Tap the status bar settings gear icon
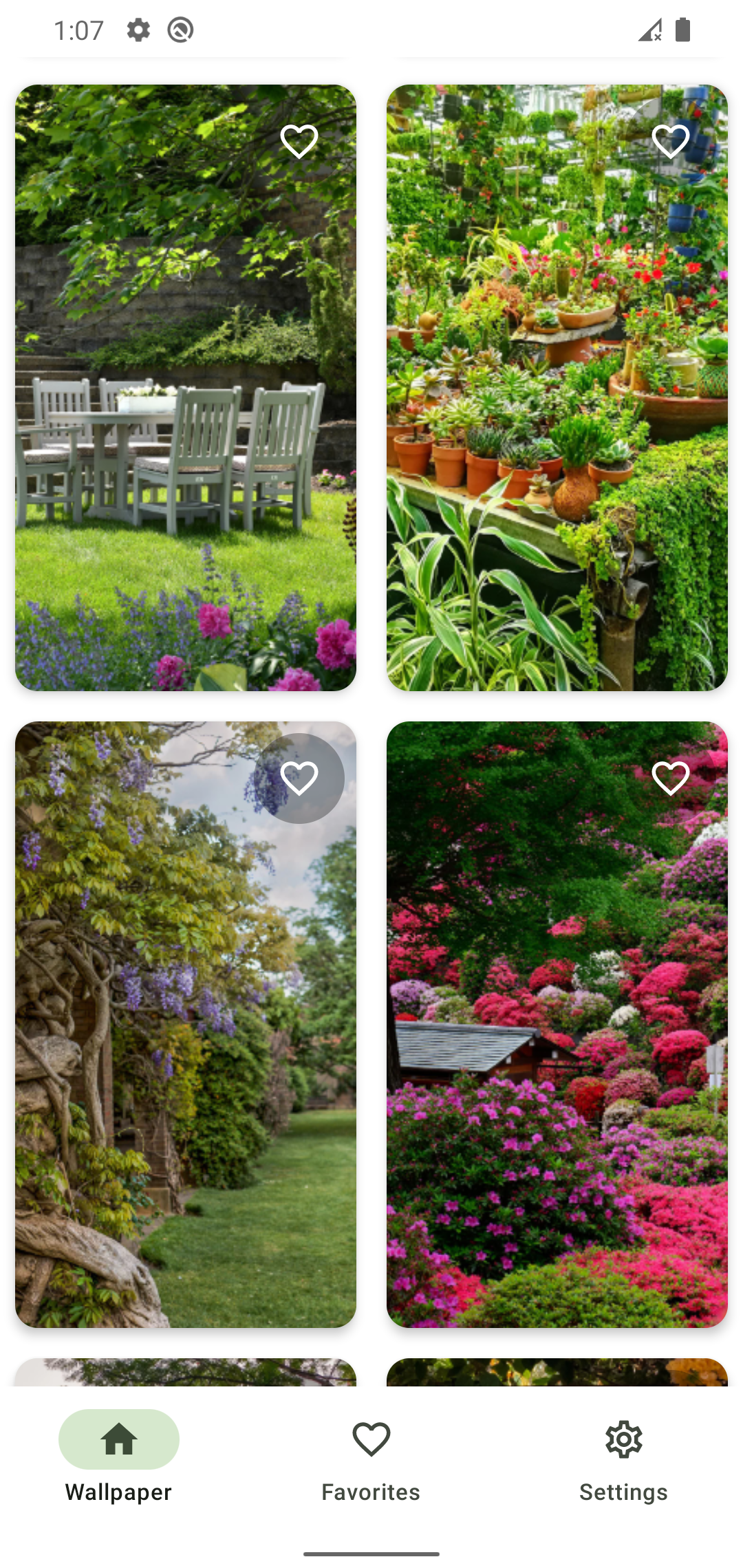The height and width of the screenshot is (1568, 743). [x=137, y=30]
